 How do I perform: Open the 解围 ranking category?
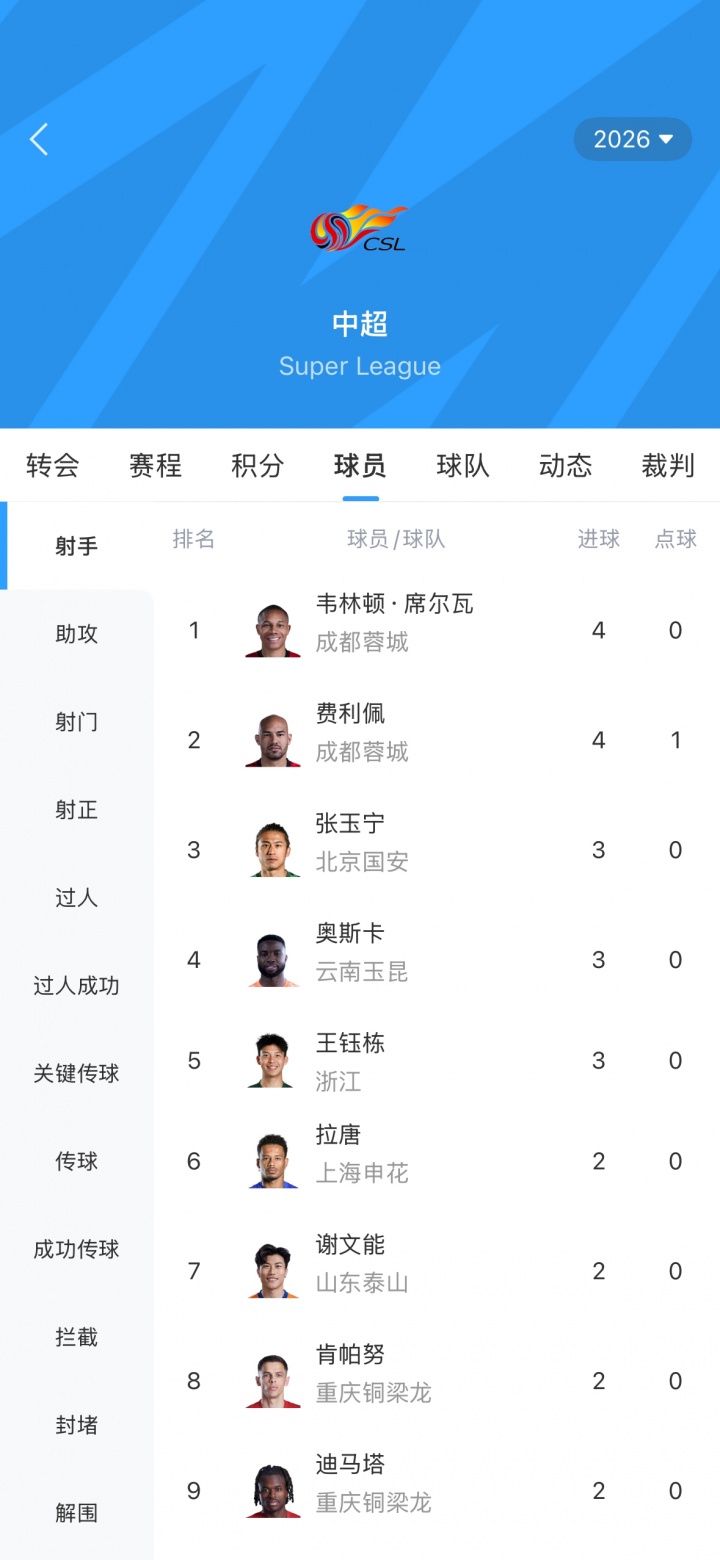(x=77, y=1513)
